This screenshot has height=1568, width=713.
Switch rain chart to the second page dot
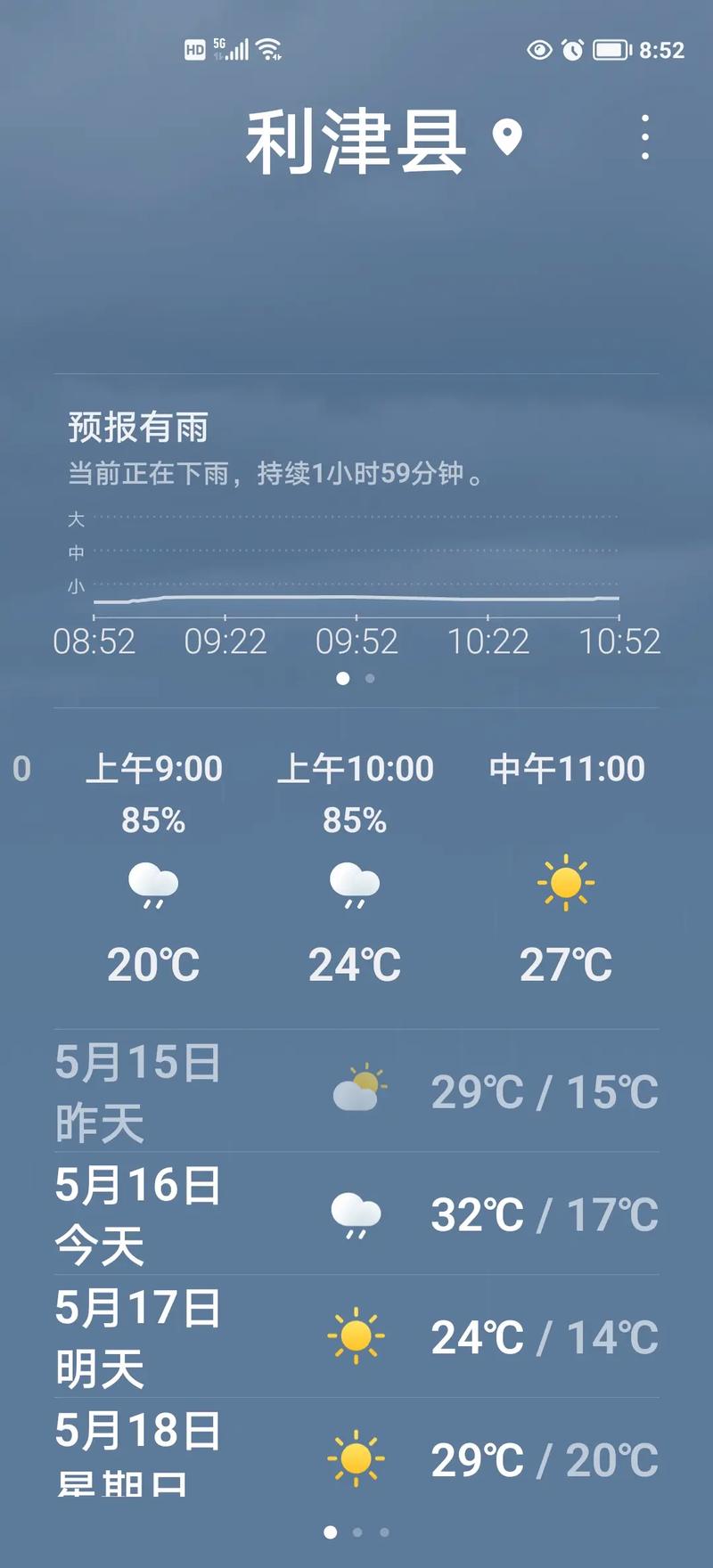pyautogui.click(x=371, y=678)
